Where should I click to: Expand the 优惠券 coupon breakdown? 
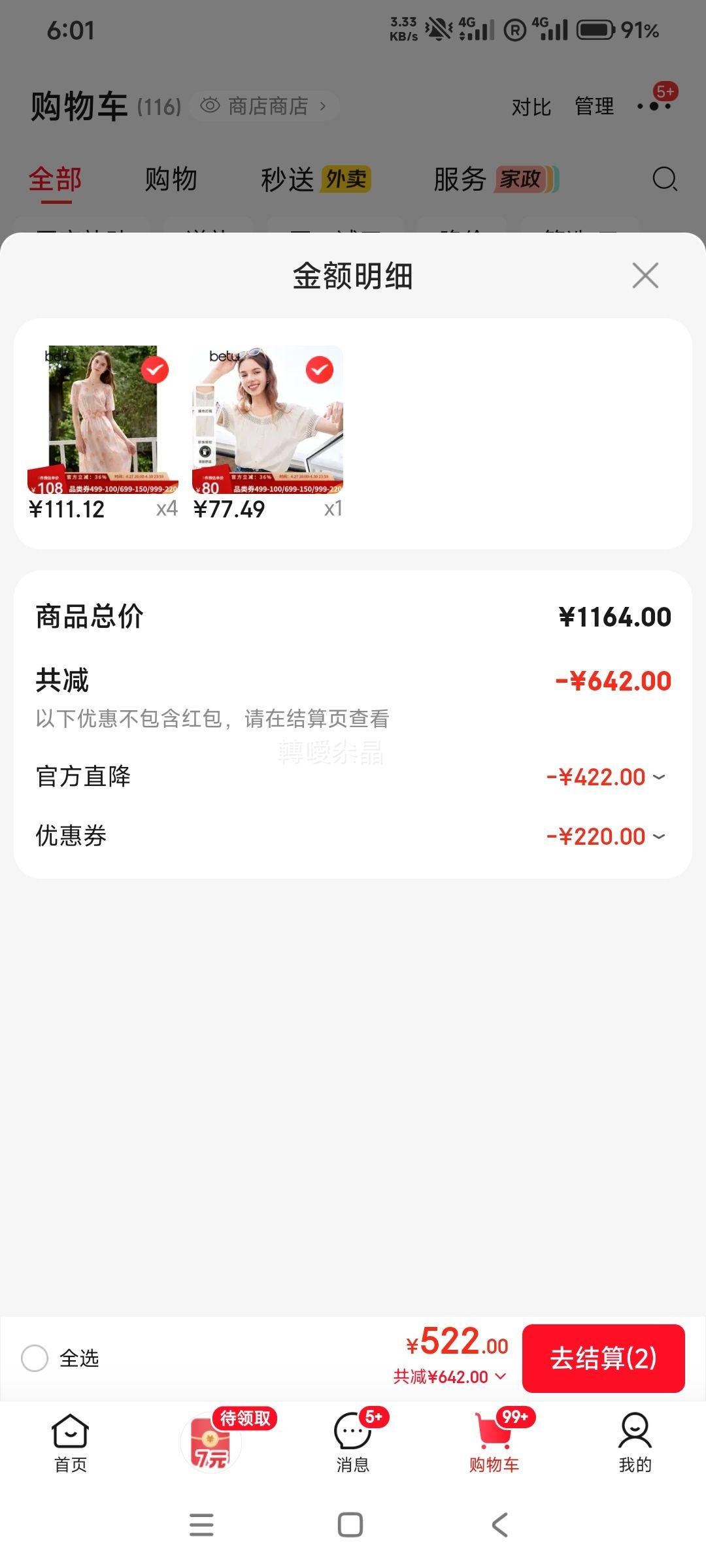(x=659, y=836)
